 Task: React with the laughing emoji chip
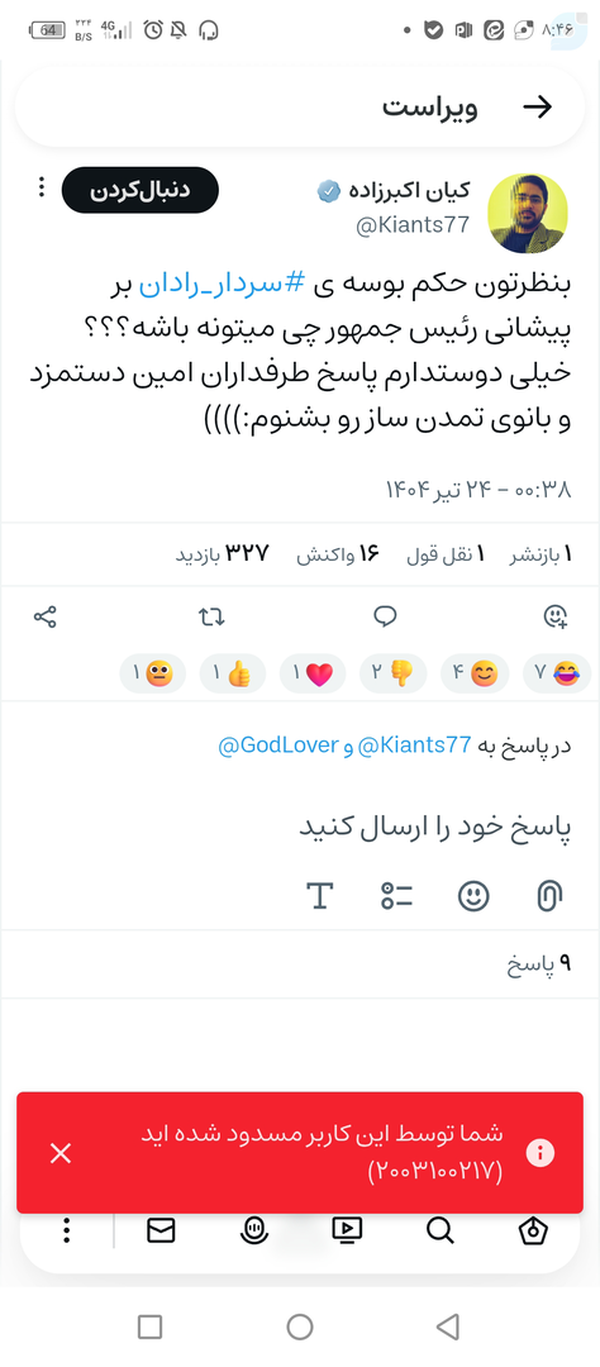[x=556, y=675]
